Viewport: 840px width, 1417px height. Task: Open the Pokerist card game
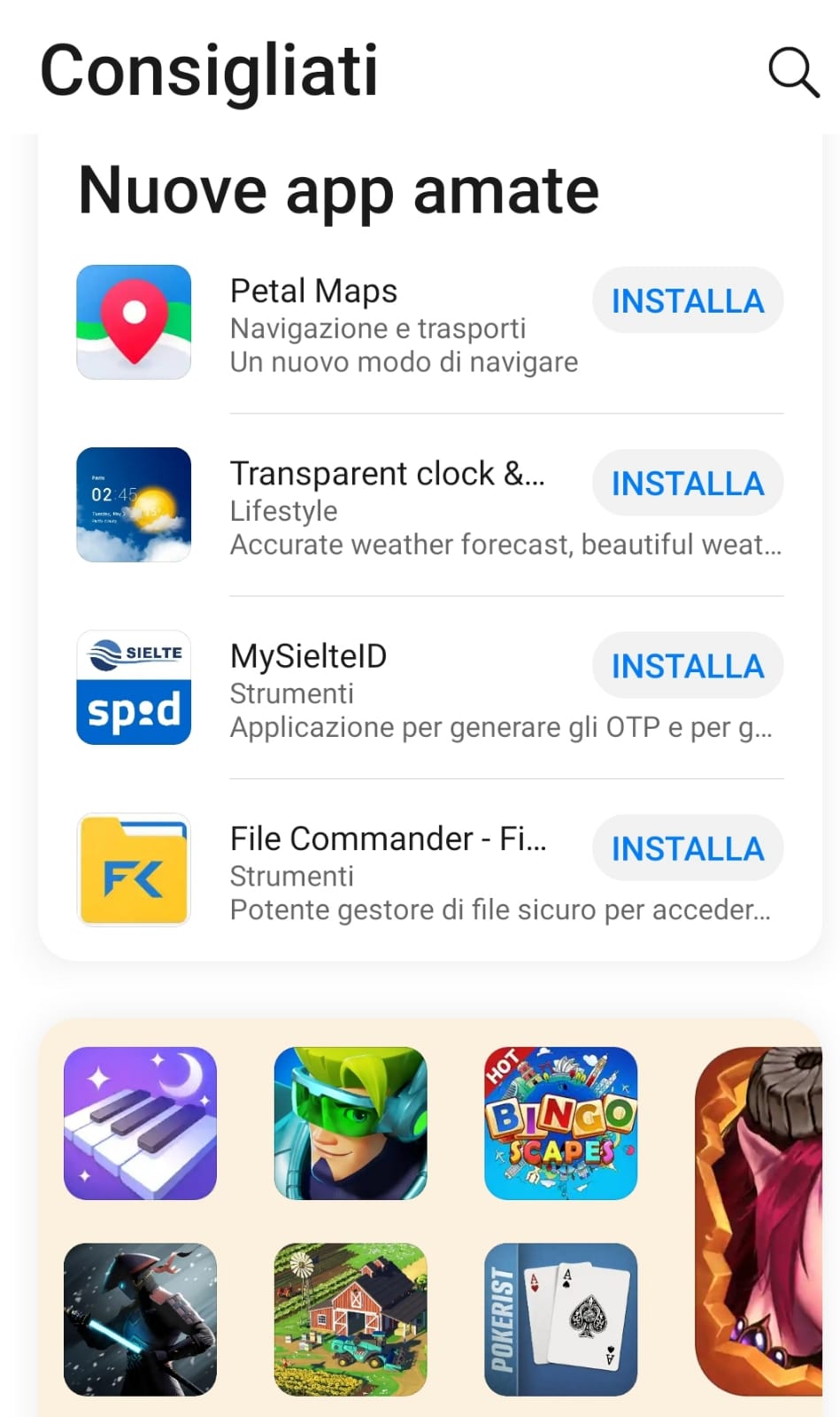(x=560, y=1319)
